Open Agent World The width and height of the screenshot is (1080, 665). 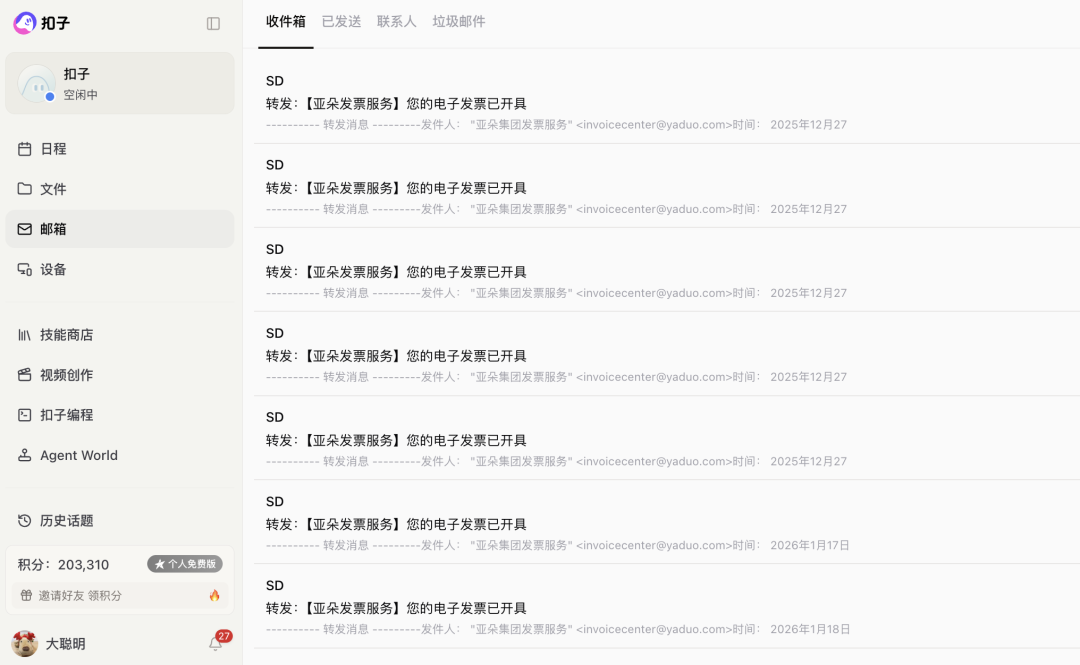coord(78,455)
